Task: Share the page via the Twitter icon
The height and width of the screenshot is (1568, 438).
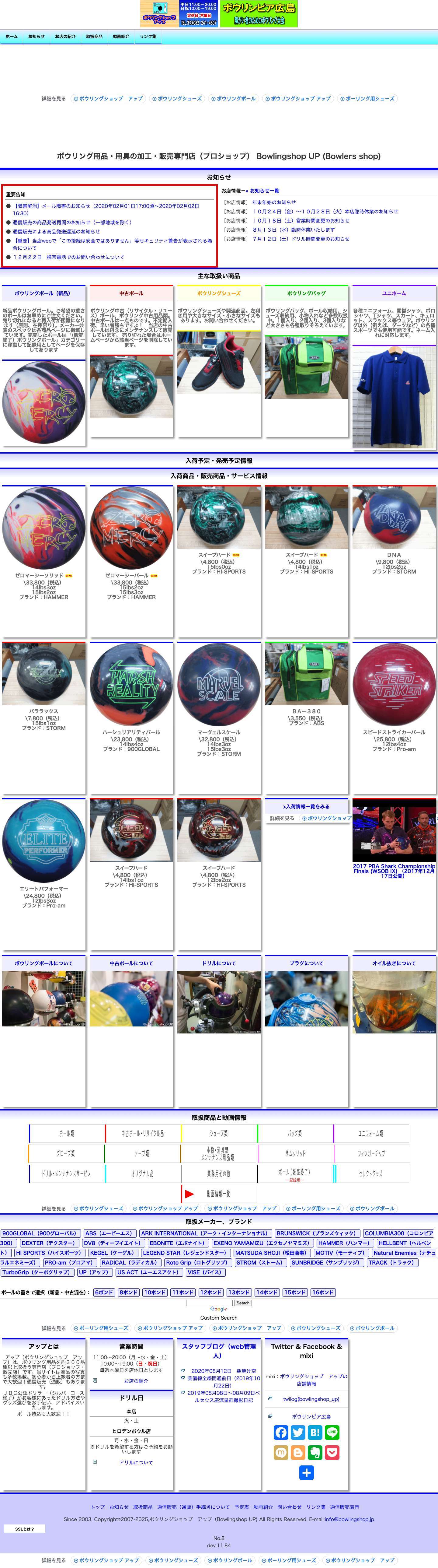Action: click(x=297, y=1432)
